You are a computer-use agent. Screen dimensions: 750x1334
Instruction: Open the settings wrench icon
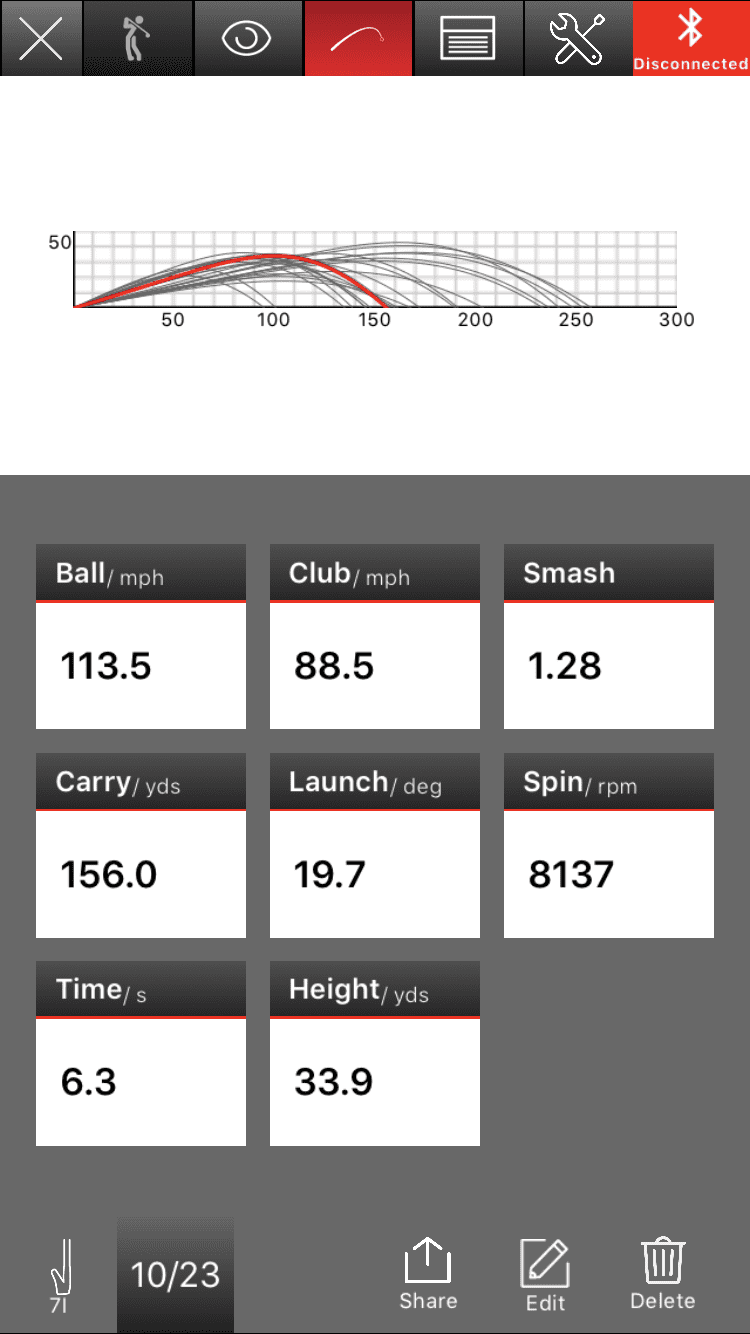(577, 38)
